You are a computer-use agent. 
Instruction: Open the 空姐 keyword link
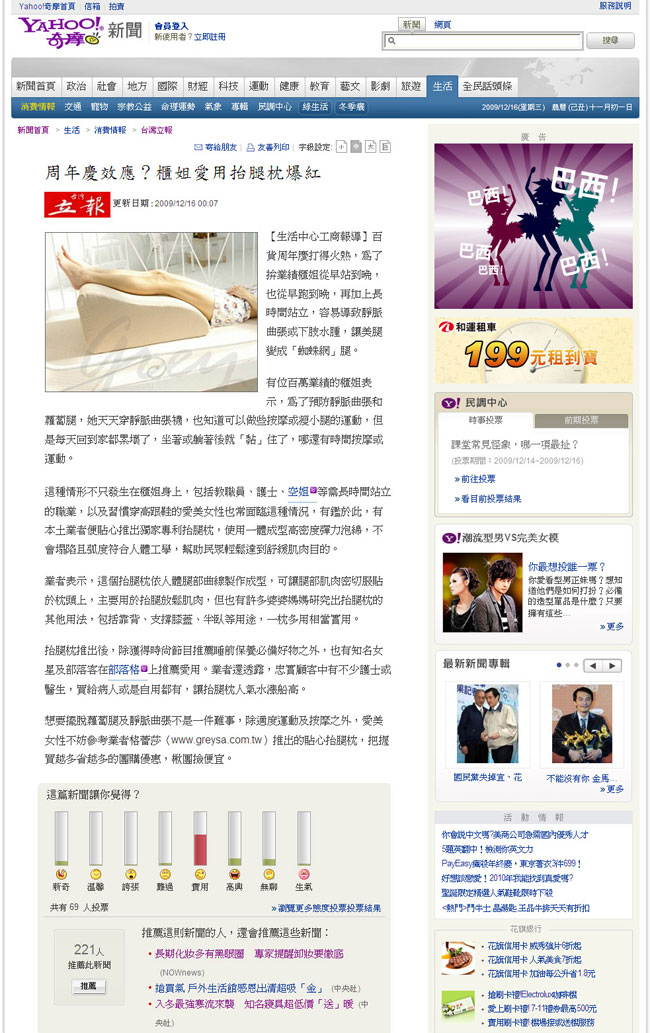(298, 491)
